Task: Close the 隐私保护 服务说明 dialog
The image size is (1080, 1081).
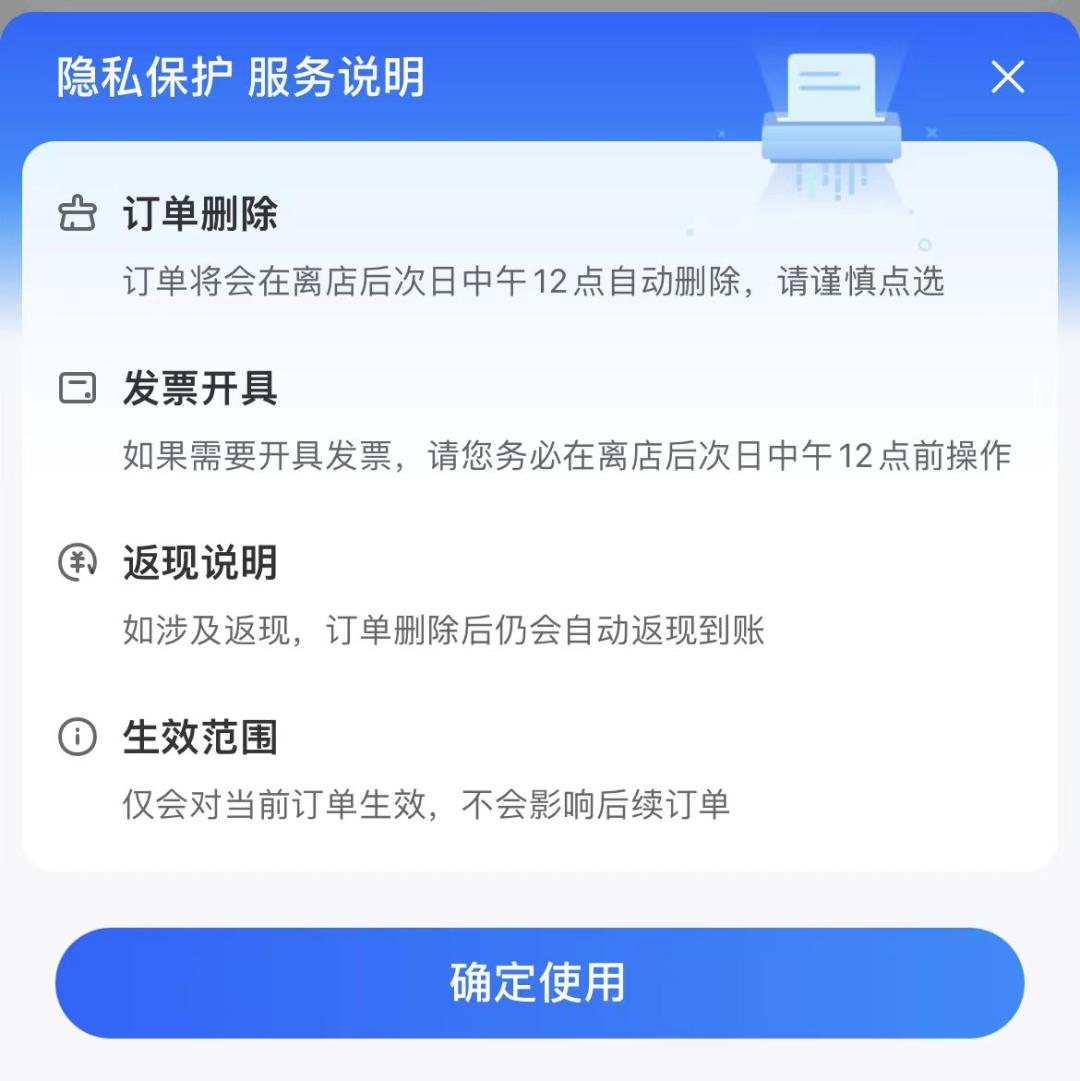Action: (1007, 77)
